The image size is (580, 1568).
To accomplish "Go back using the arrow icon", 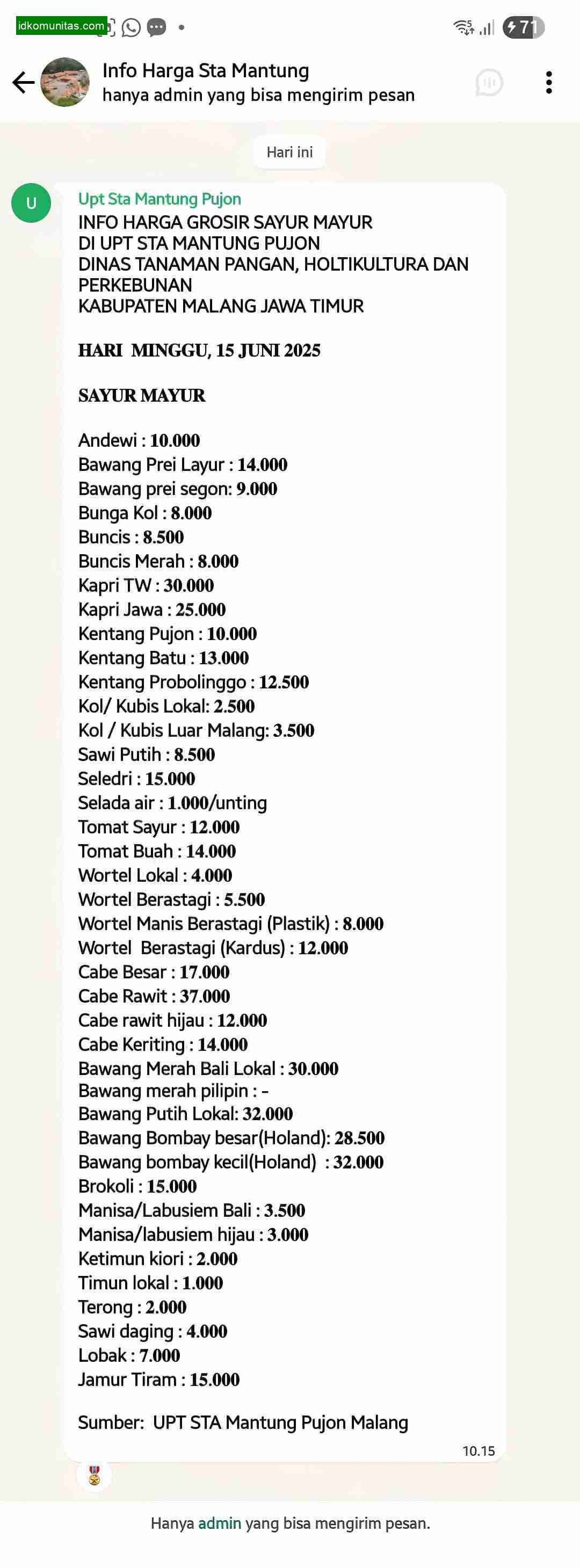I will (23, 83).
